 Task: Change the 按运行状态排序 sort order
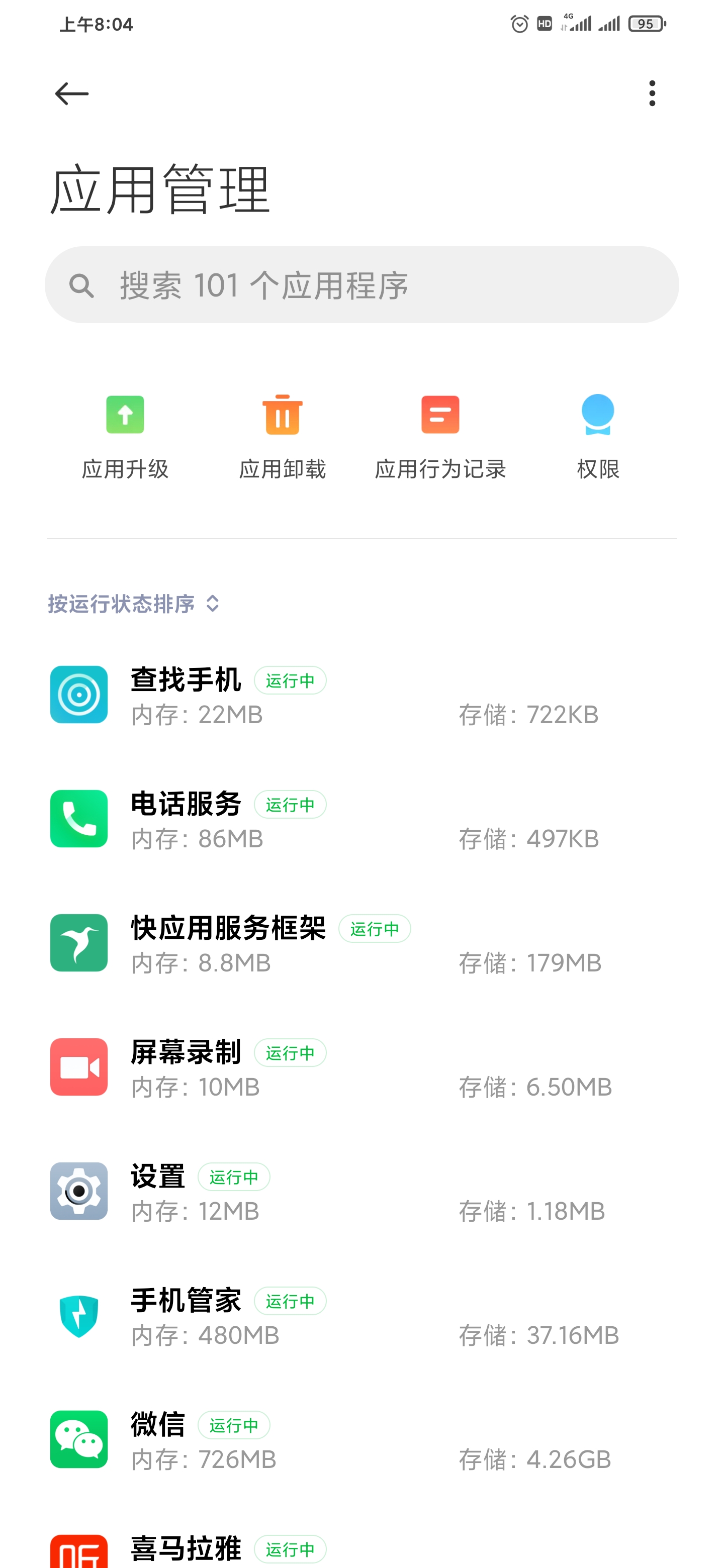(x=134, y=604)
